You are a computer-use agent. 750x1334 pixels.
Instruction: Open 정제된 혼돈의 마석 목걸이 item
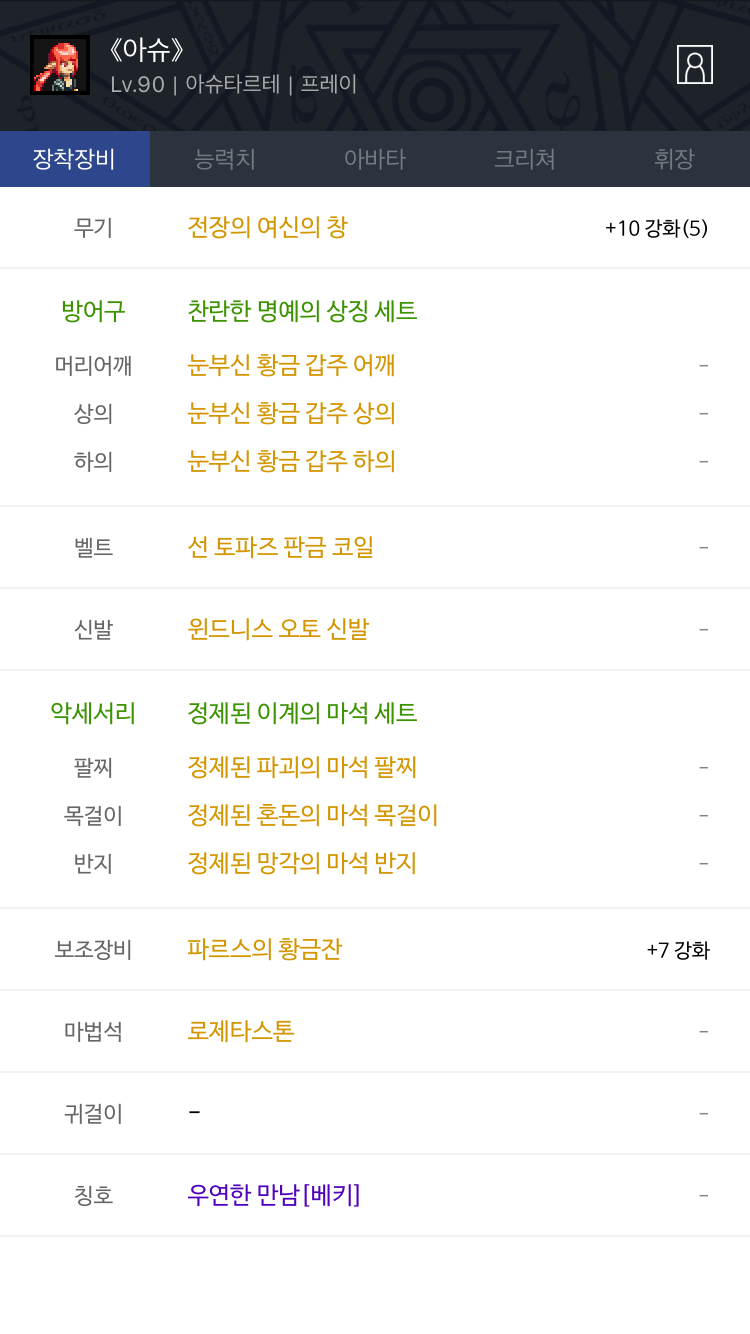coord(313,815)
